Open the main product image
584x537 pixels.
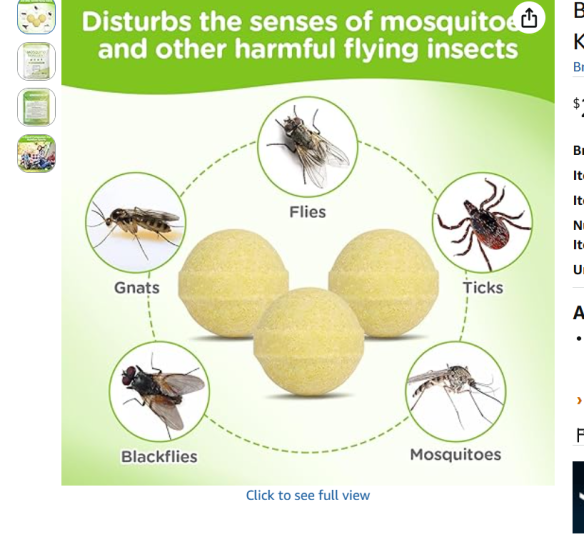pyautogui.click(x=308, y=242)
